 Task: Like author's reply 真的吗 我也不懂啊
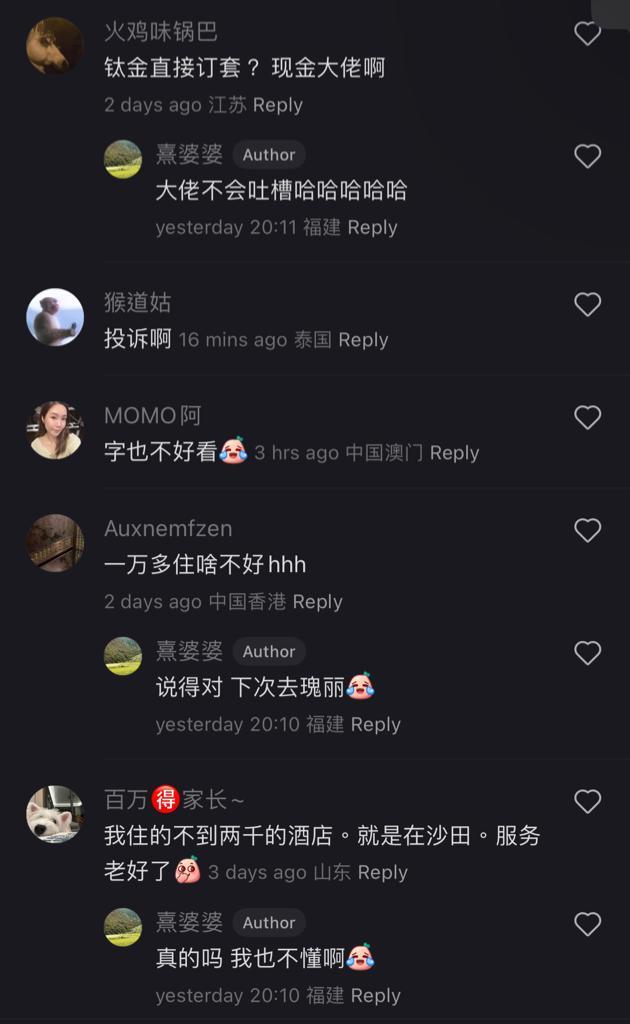click(x=587, y=924)
